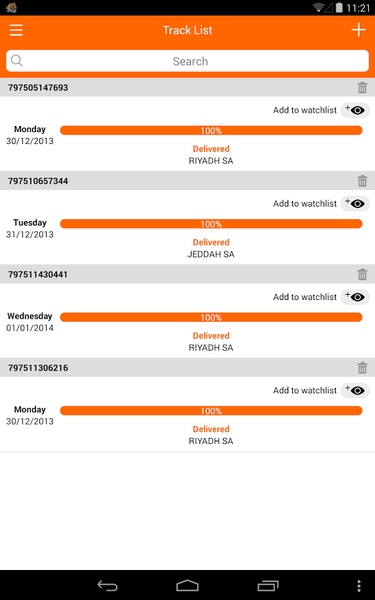Add a new tracking number
This screenshot has height=600, width=375.
click(x=359, y=30)
